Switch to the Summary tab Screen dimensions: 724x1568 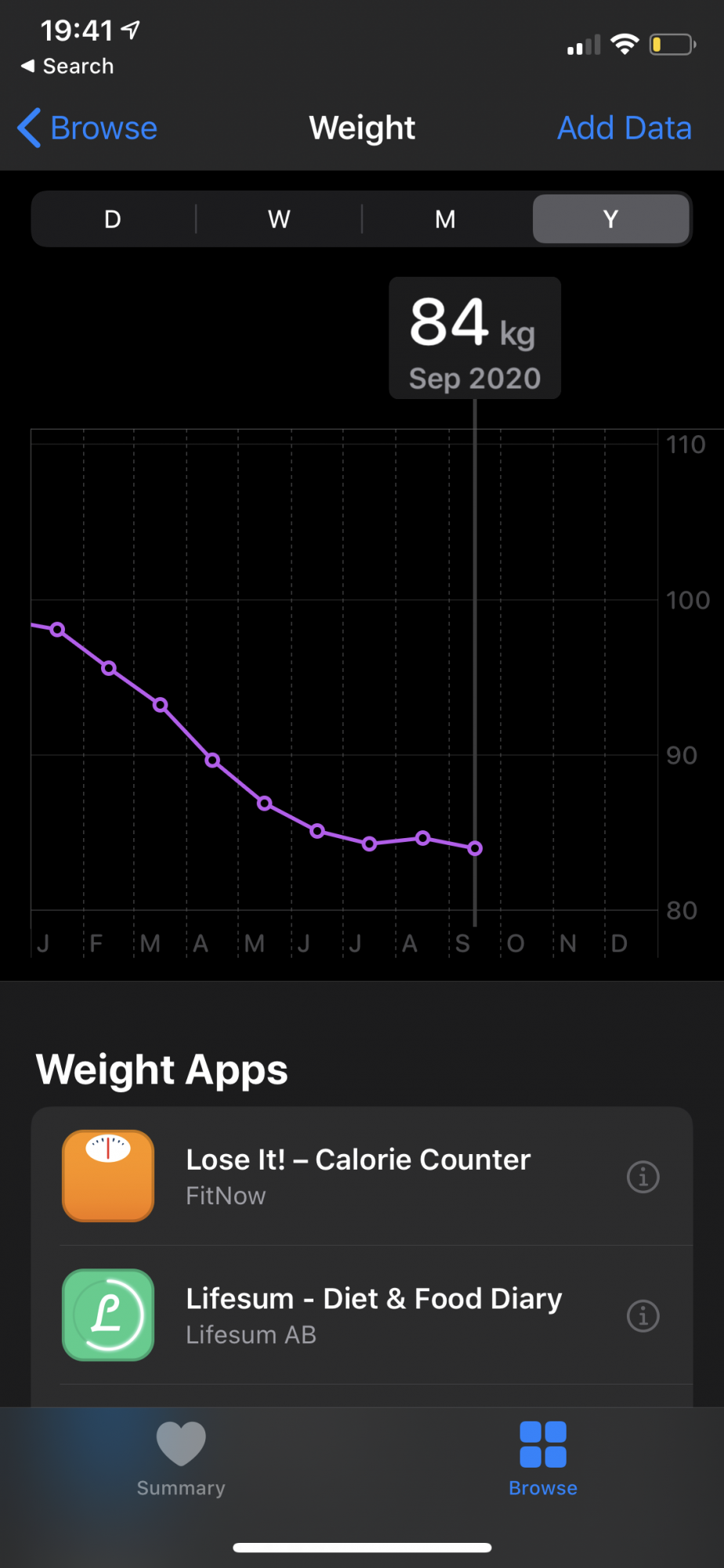(181, 1459)
